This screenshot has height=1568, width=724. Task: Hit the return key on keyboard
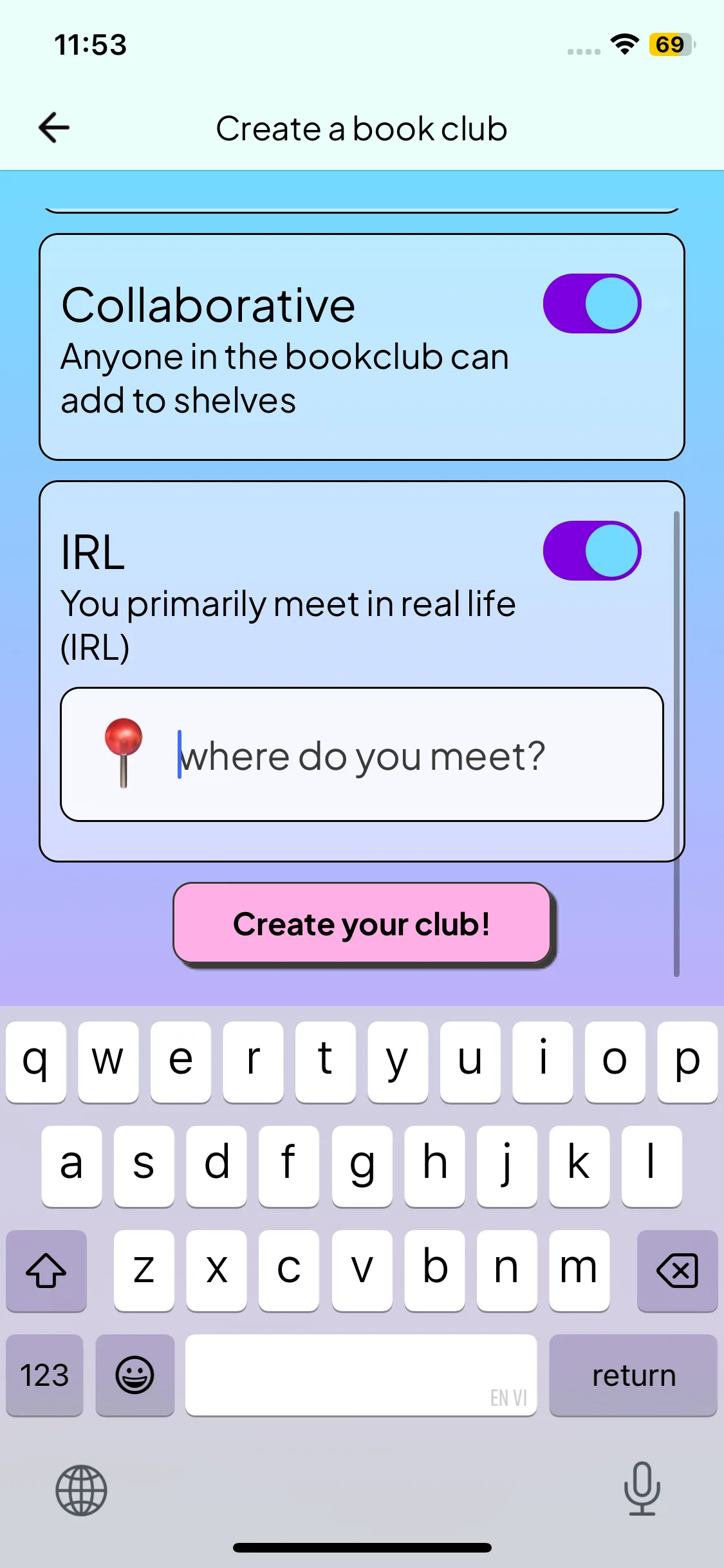pos(633,1375)
